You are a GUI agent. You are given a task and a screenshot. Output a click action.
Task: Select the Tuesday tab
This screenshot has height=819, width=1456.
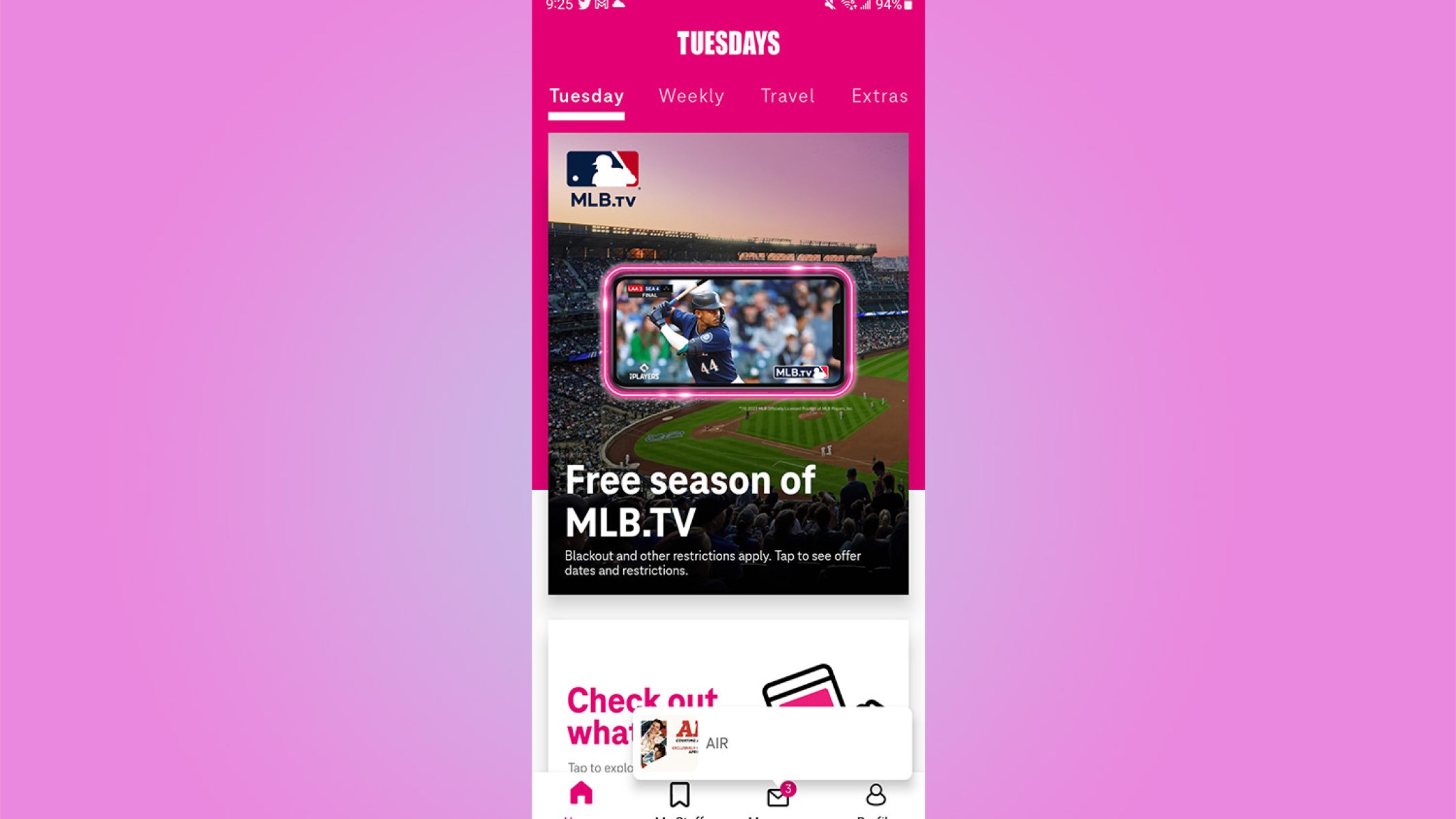tap(586, 96)
